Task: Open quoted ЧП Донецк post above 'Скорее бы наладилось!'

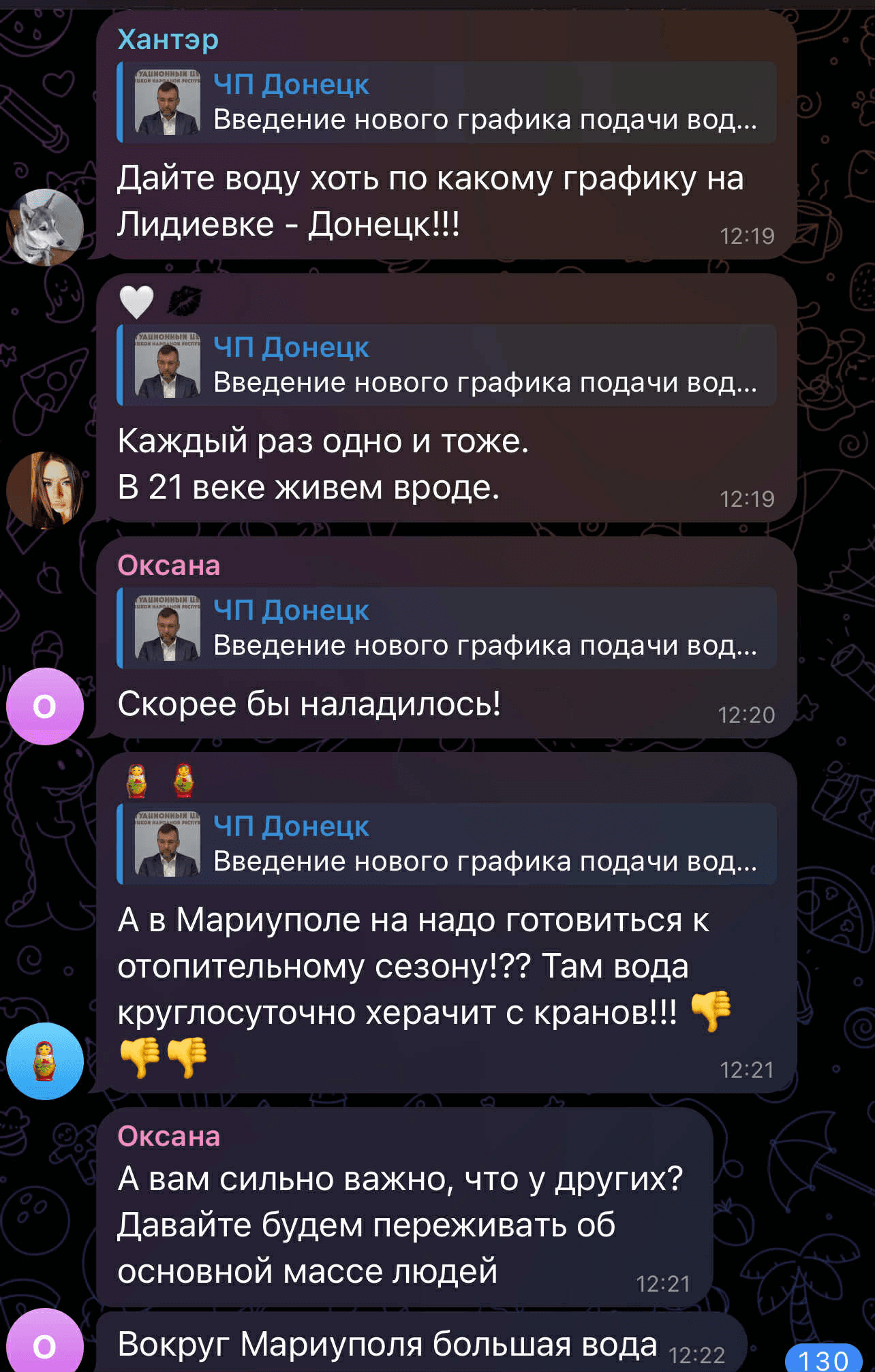Action: tap(446, 628)
